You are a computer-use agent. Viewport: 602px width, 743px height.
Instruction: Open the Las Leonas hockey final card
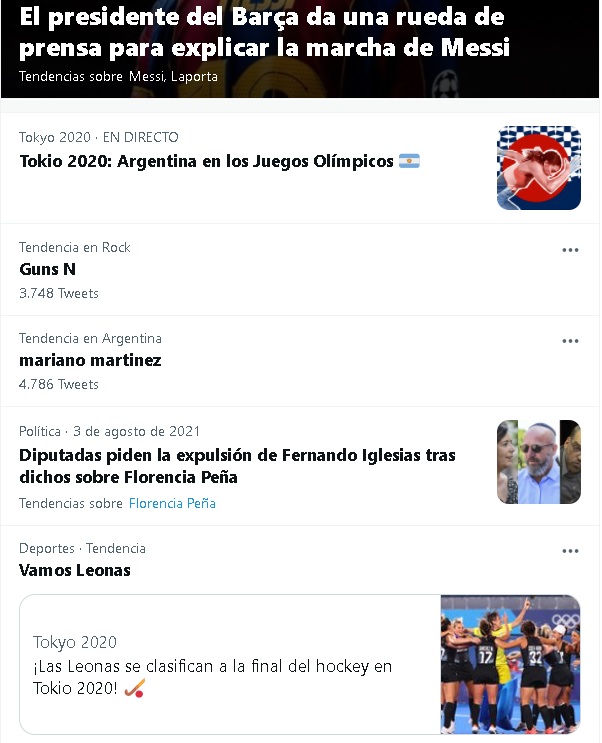(x=230, y=665)
